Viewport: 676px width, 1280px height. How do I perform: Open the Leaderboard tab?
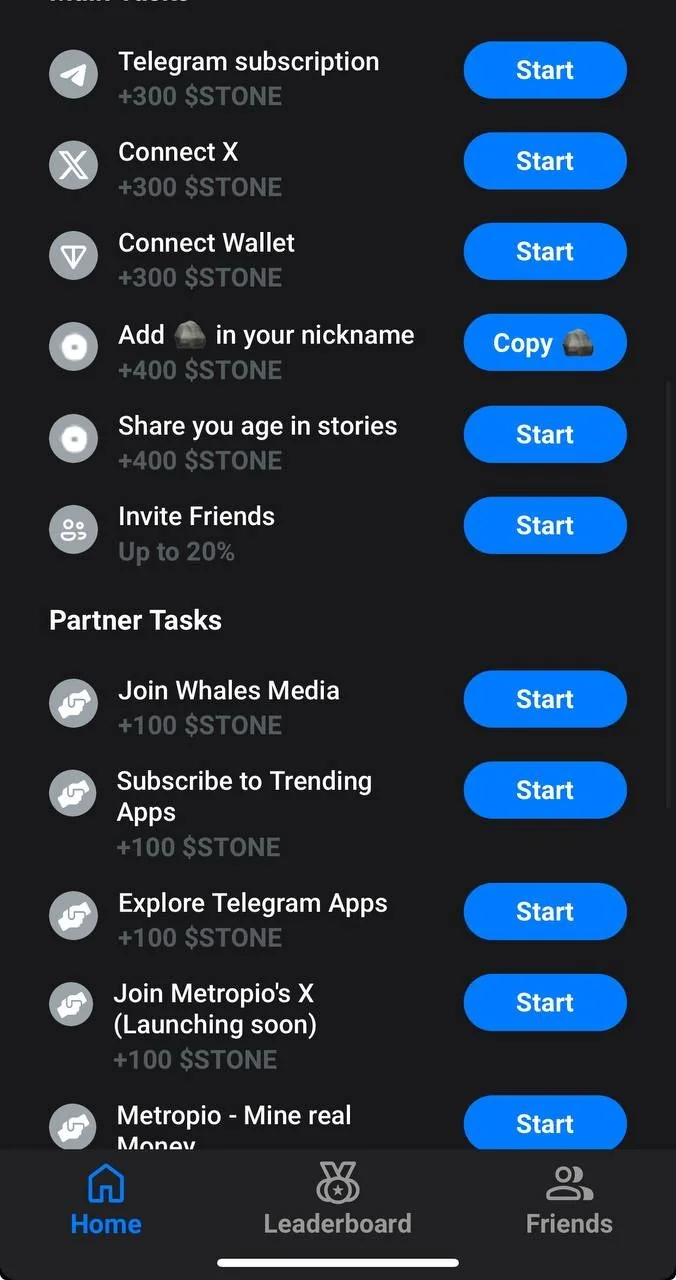pos(337,1200)
